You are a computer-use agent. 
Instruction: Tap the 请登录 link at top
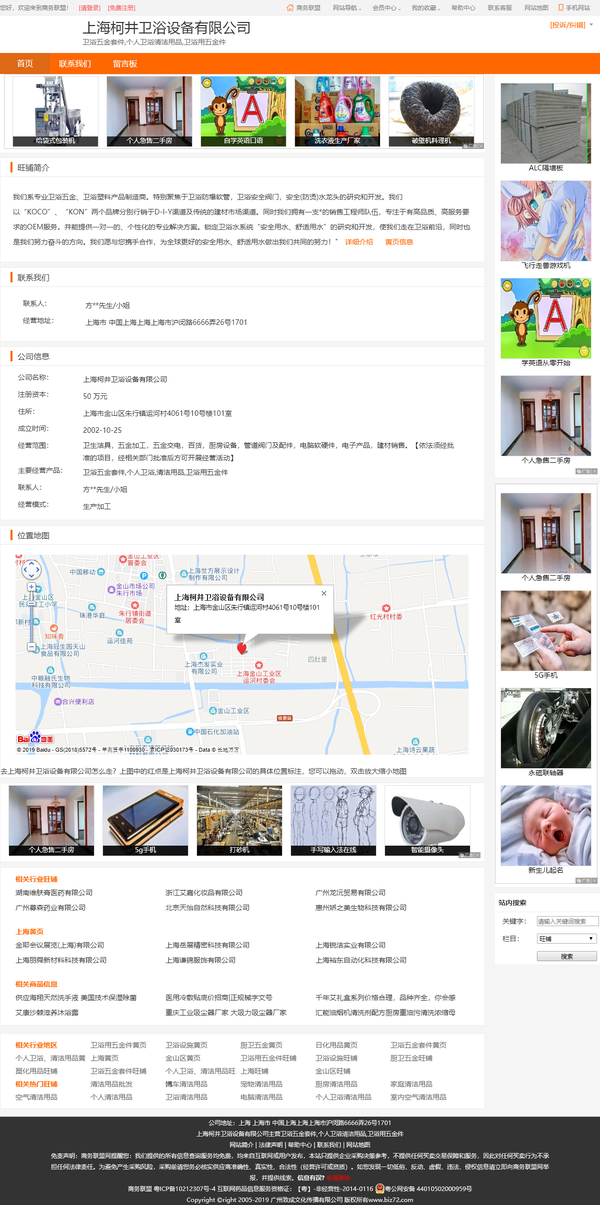click(90, 7)
